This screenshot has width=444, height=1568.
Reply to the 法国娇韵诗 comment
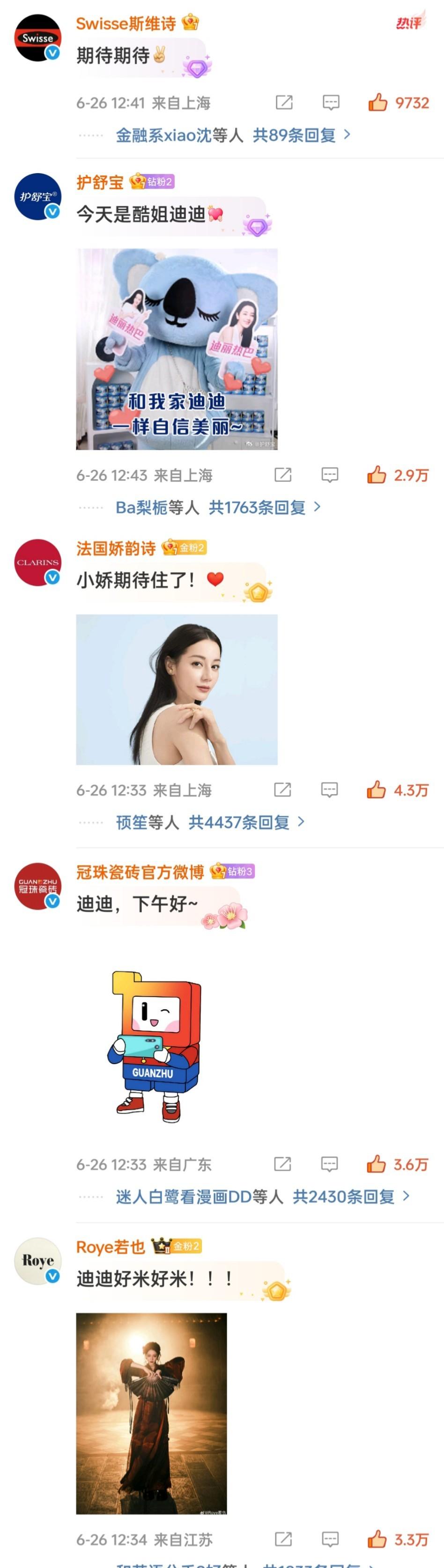coord(330,790)
